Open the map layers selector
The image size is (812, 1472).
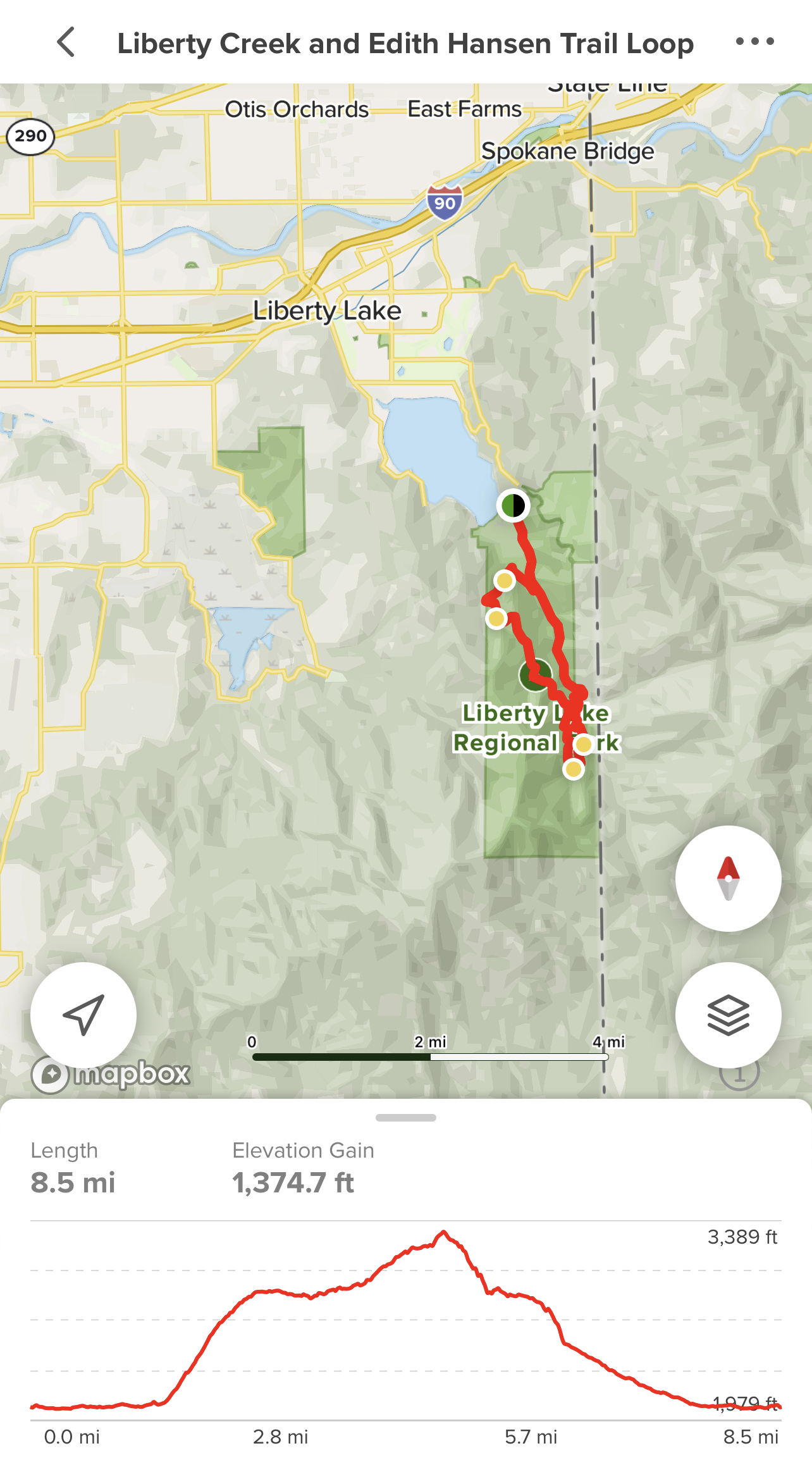click(728, 1015)
